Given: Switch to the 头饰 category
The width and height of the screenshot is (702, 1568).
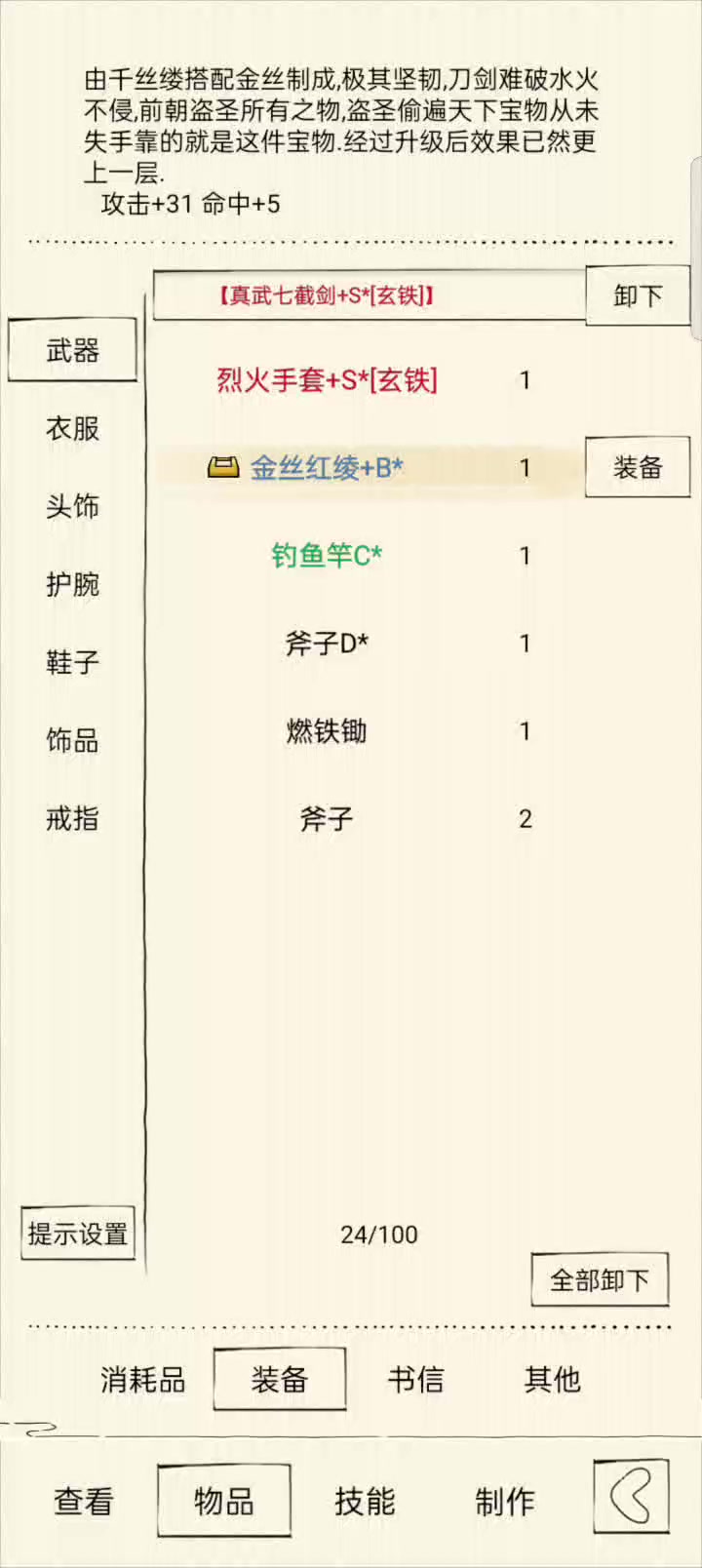Looking at the screenshot, I should point(73,507).
